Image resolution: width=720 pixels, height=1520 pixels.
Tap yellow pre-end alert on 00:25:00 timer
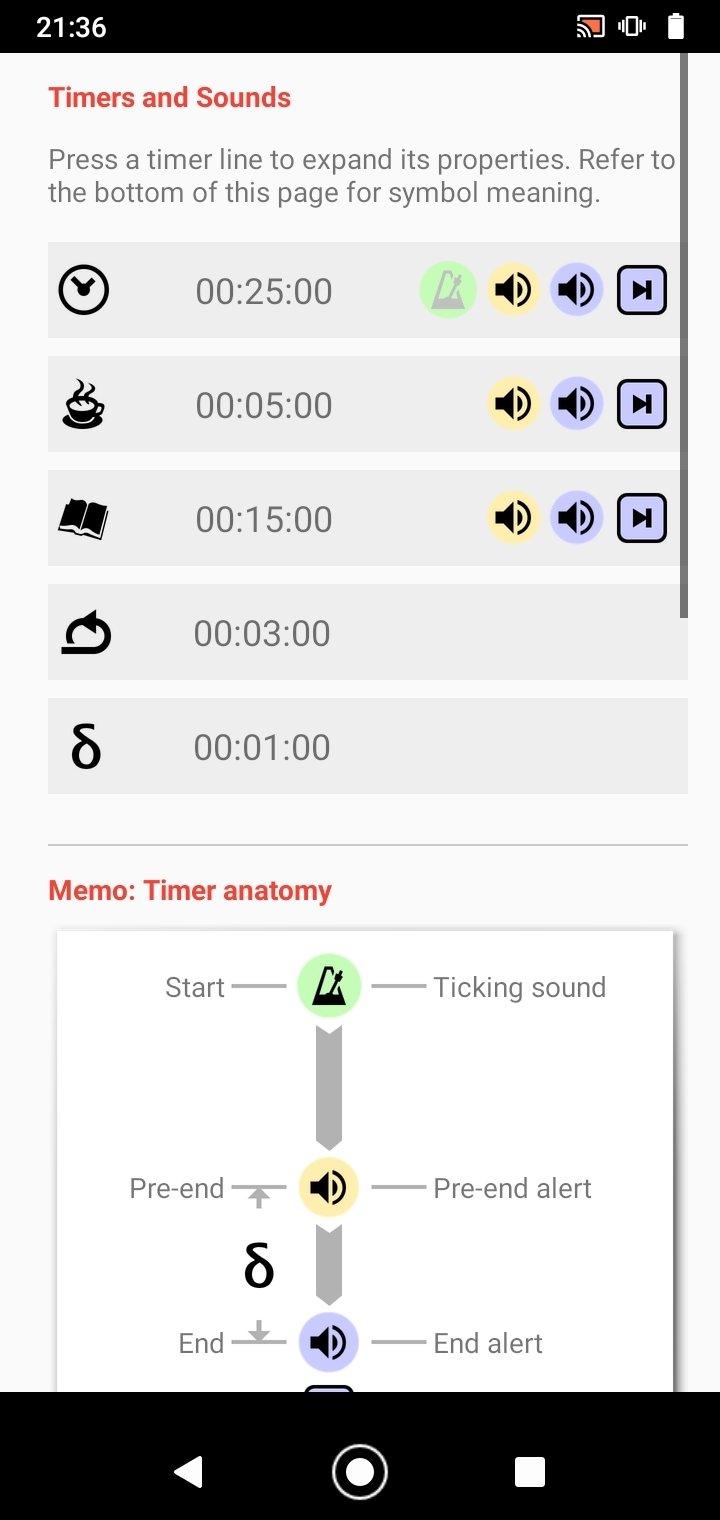pyautogui.click(x=514, y=290)
